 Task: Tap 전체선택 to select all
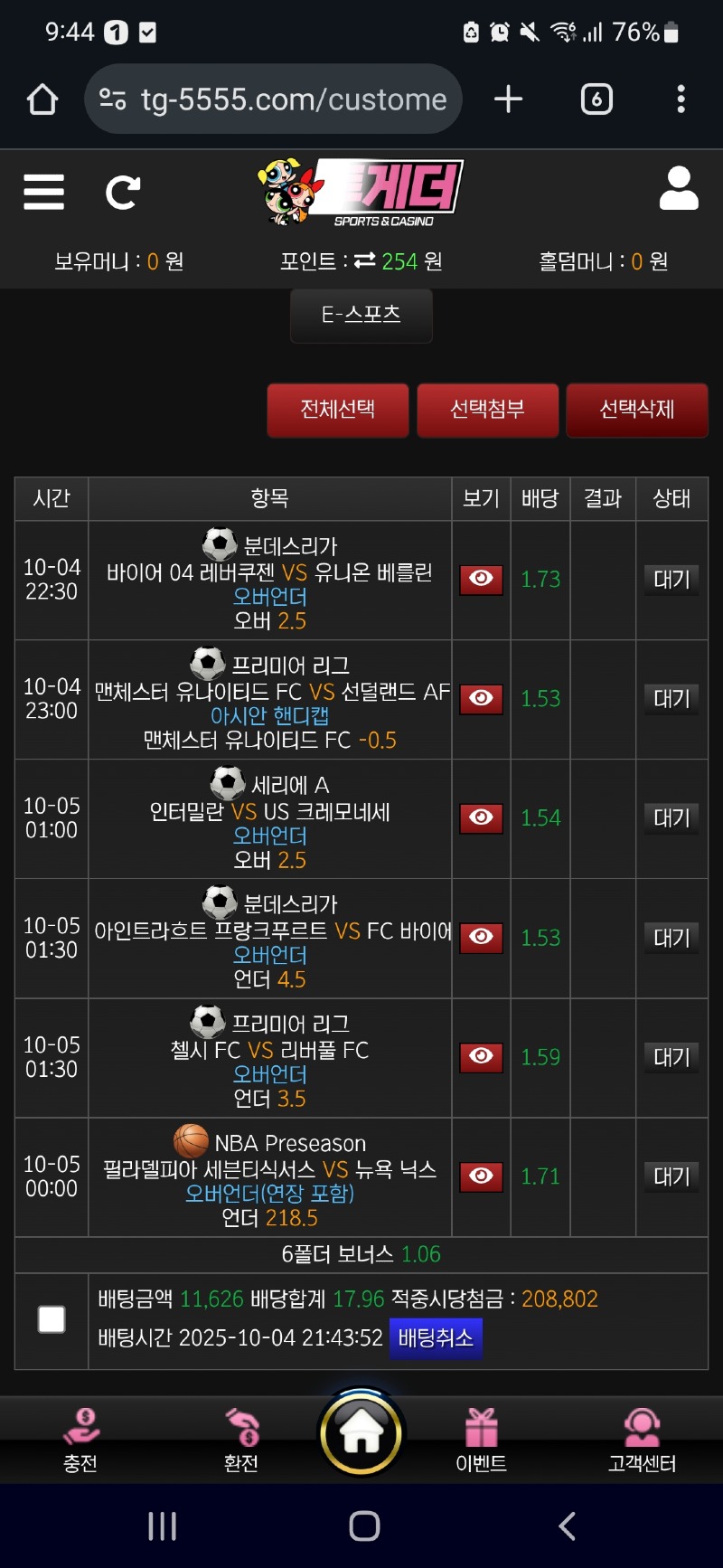click(x=338, y=410)
